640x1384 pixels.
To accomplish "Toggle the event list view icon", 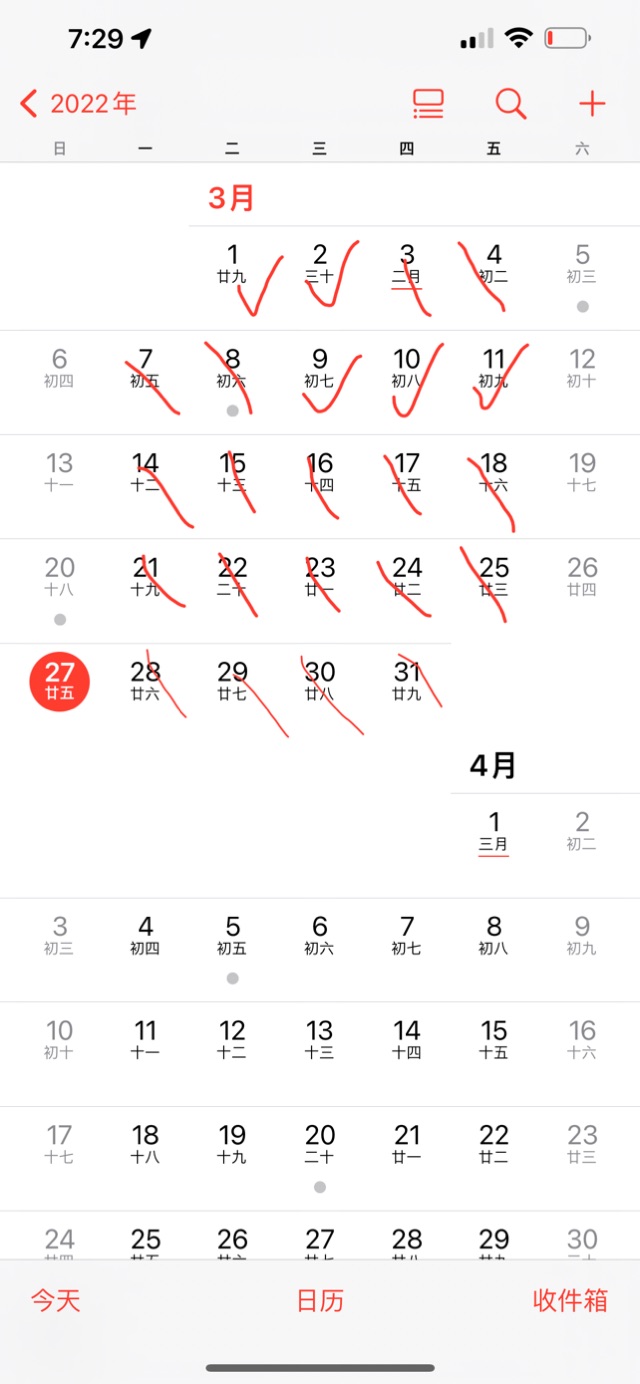I will coord(428,103).
